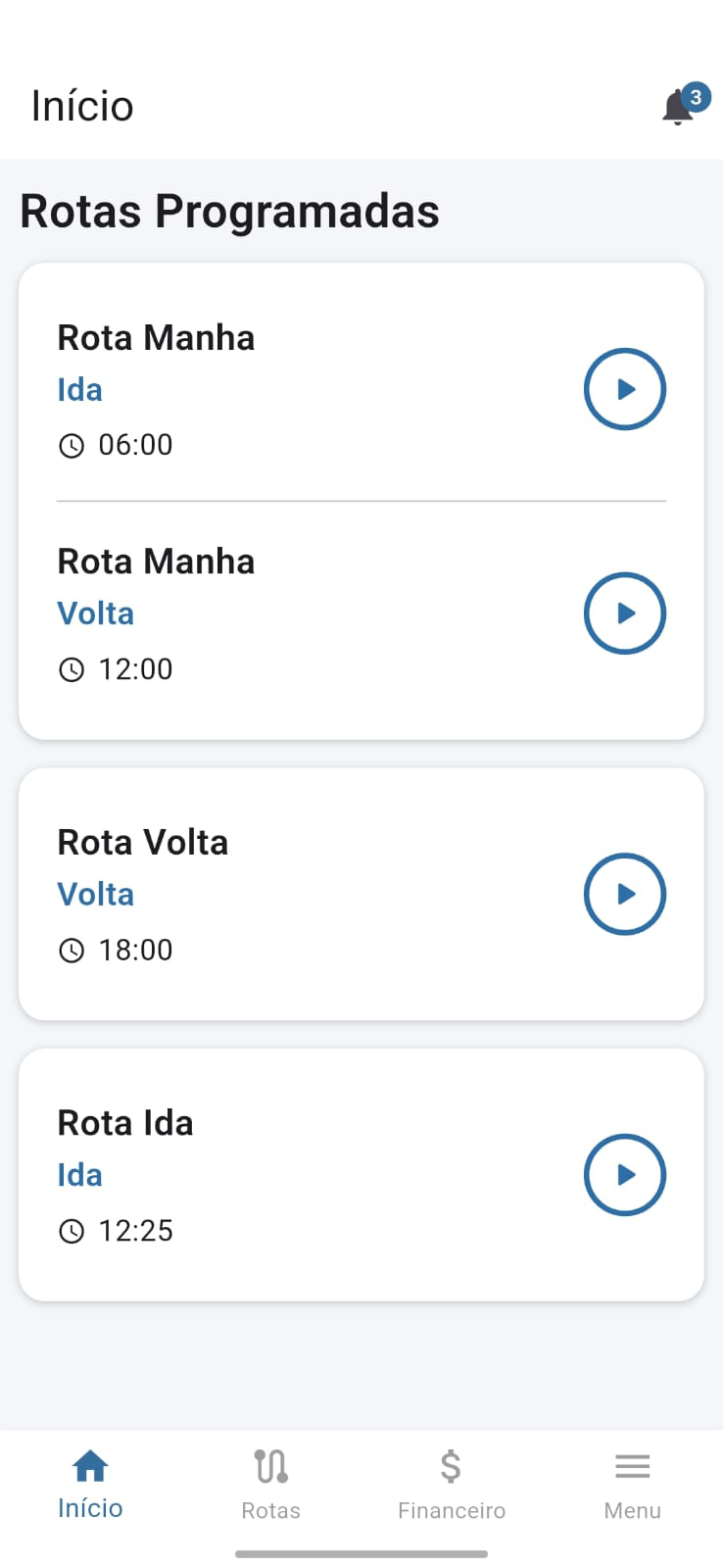This screenshot has height=1568, width=723.
Task: Start Rota Manha Ida with its play button
Action: (624, 389)
